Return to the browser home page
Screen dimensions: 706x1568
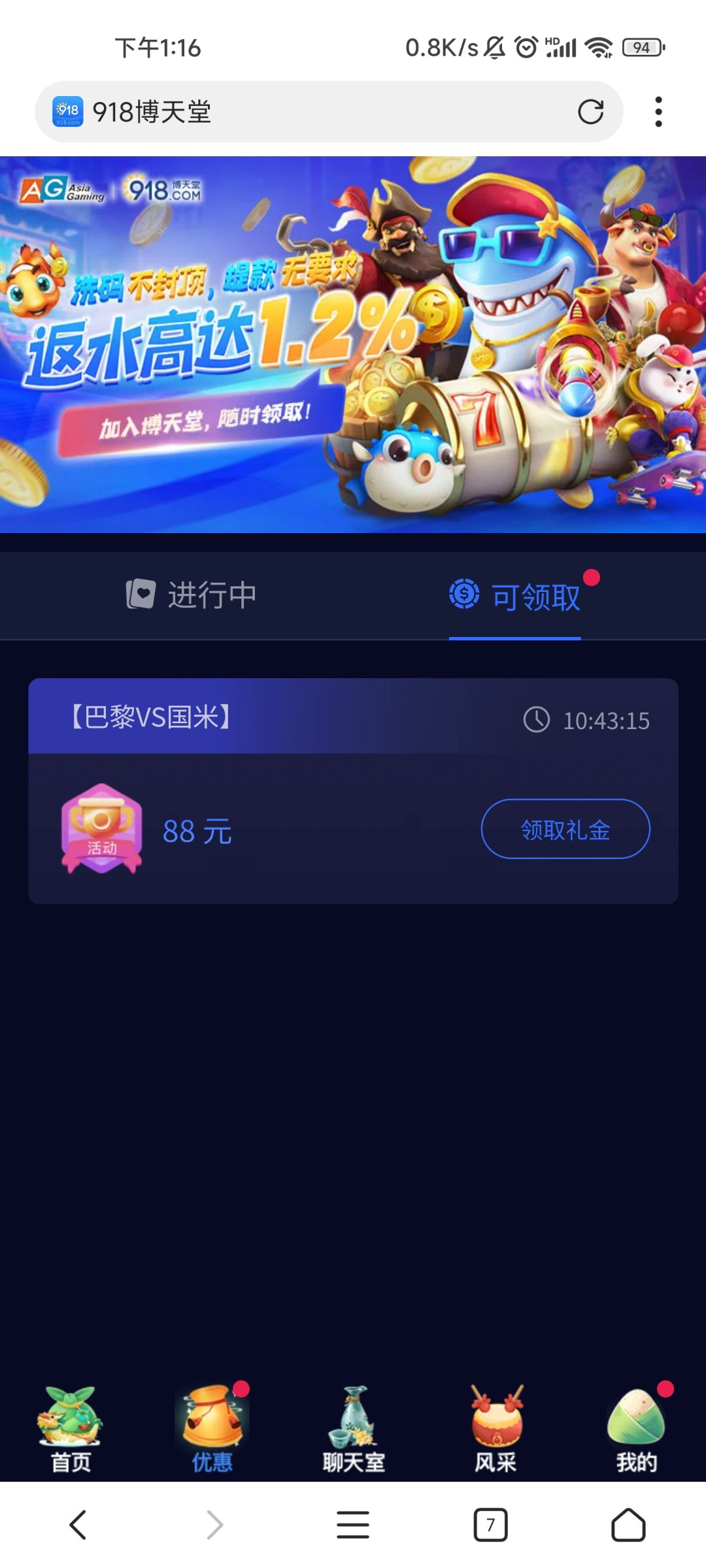[x=628, y=1525]
